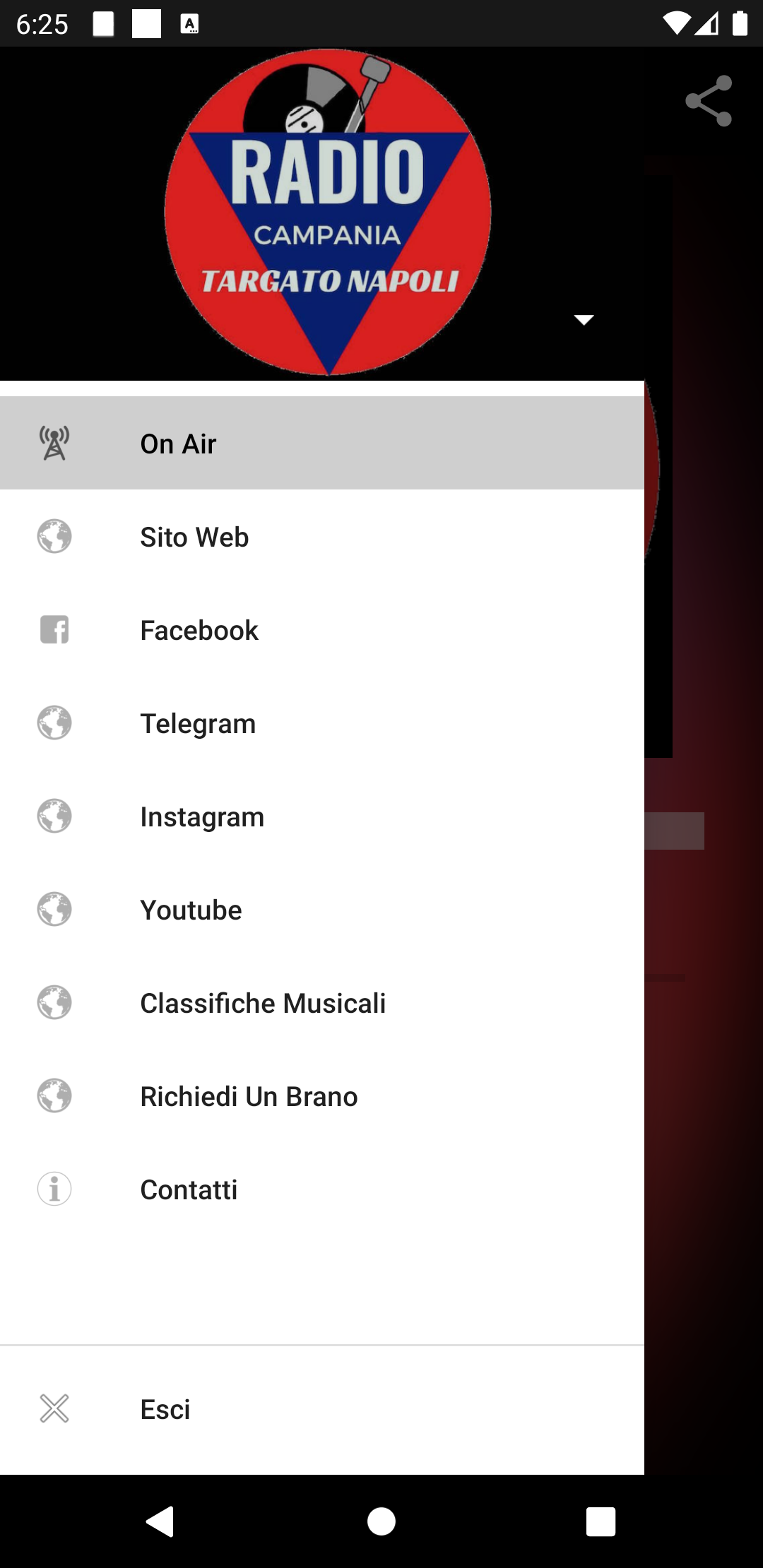Tap Esci to exit the app
763x1568 pixels.
tap(322, 1409)
